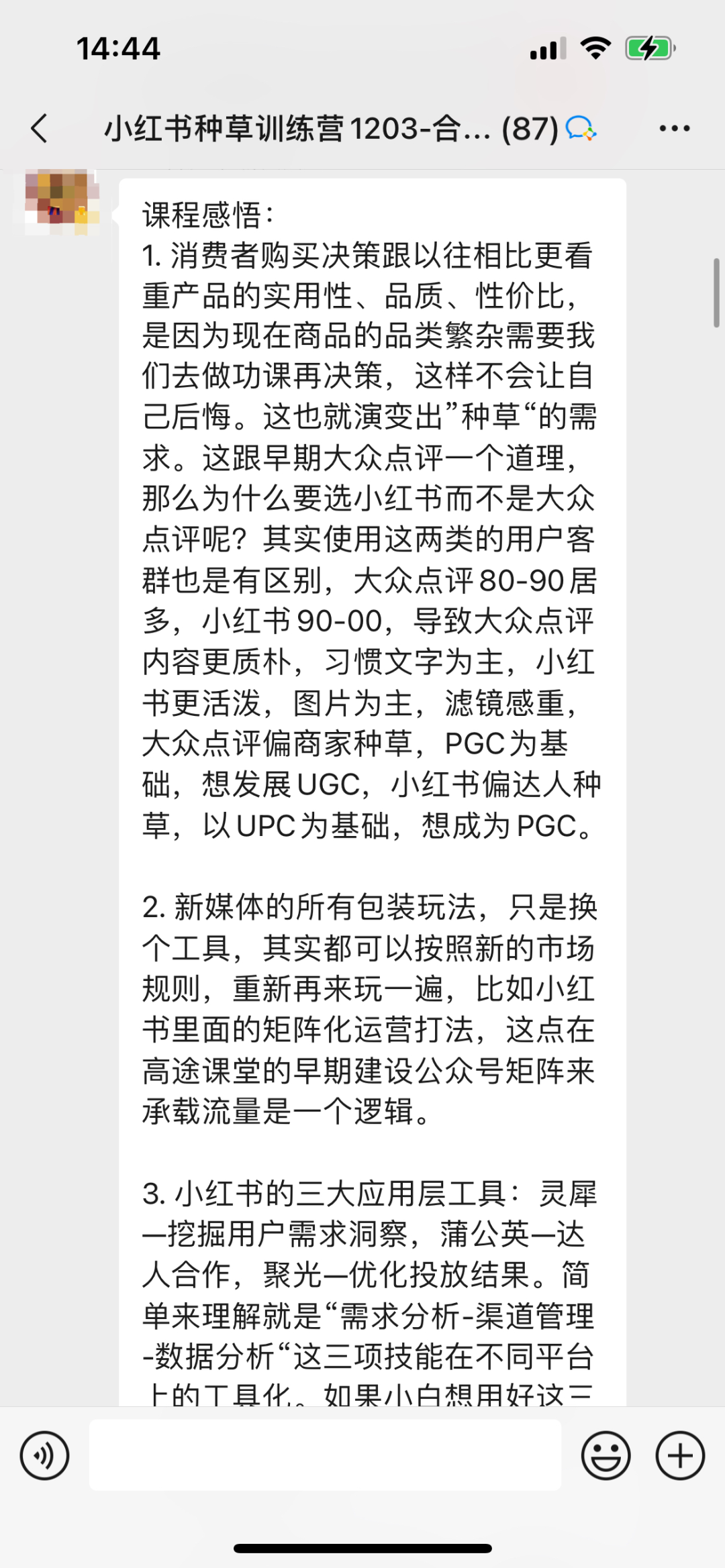Tap the message text input field
Viewport: 725px width, 1568px height.
(325, 1455)
